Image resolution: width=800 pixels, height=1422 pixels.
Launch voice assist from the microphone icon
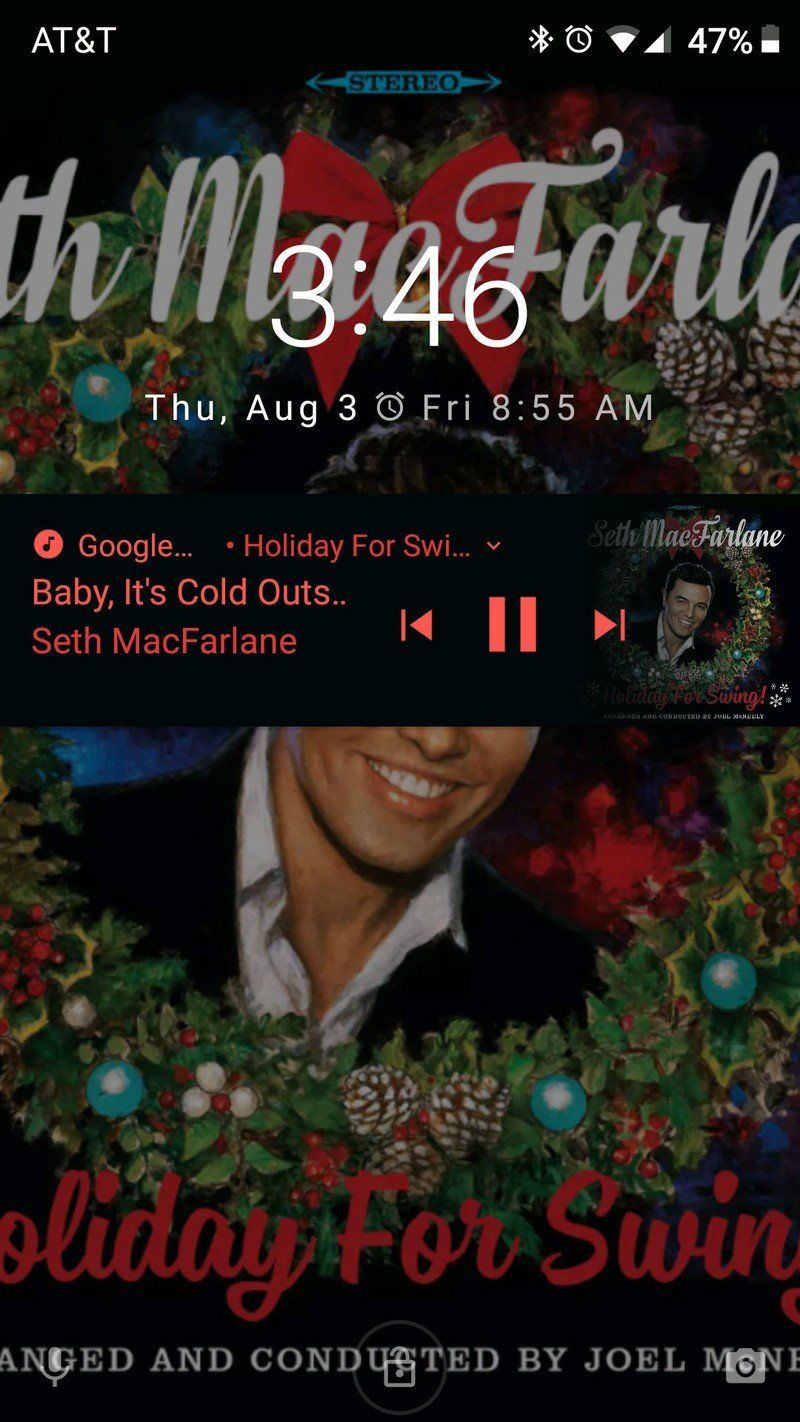coord(54,1367)
